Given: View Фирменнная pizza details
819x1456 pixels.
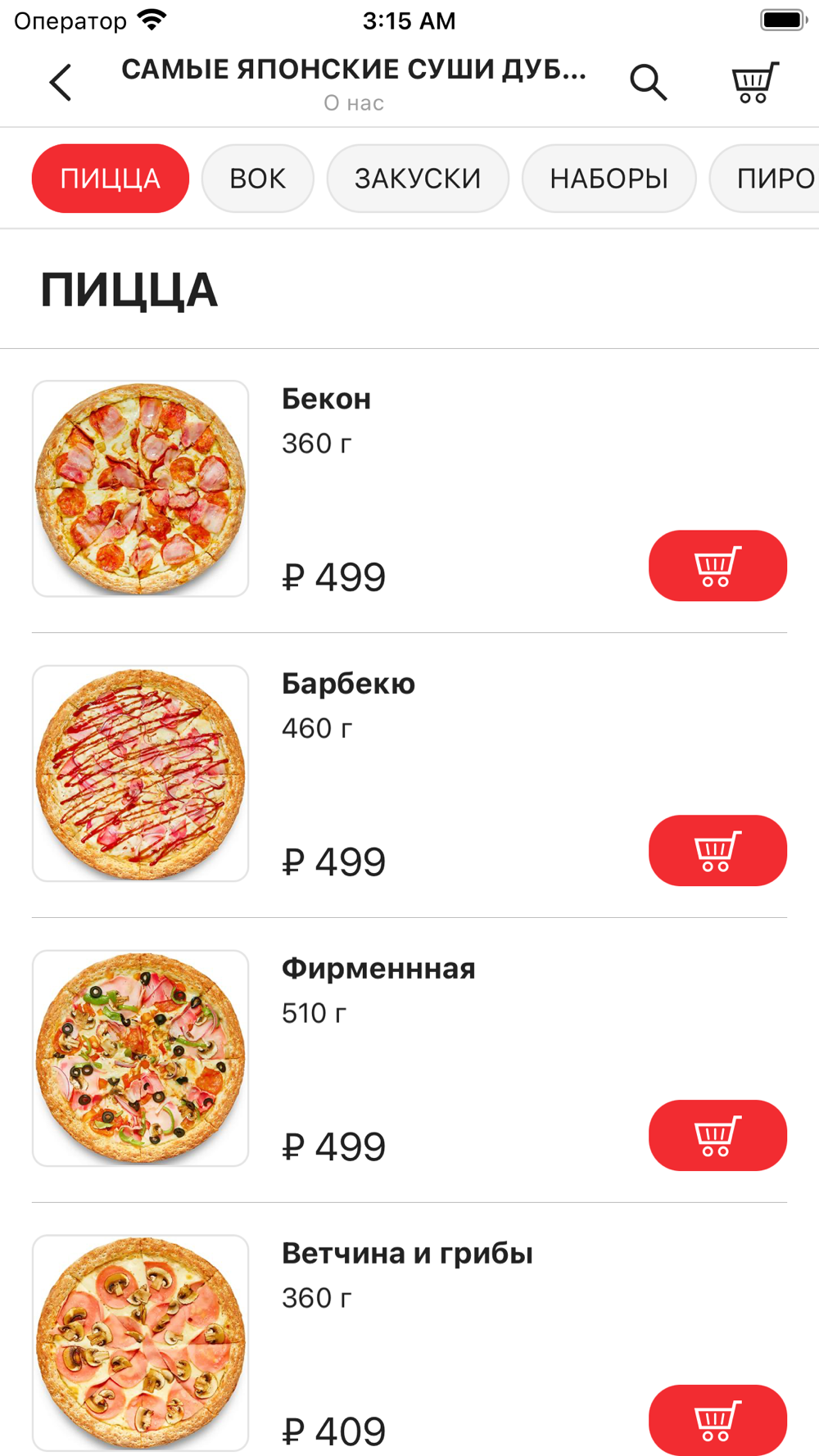Looking at the screenshot, I should coord(378,969).
